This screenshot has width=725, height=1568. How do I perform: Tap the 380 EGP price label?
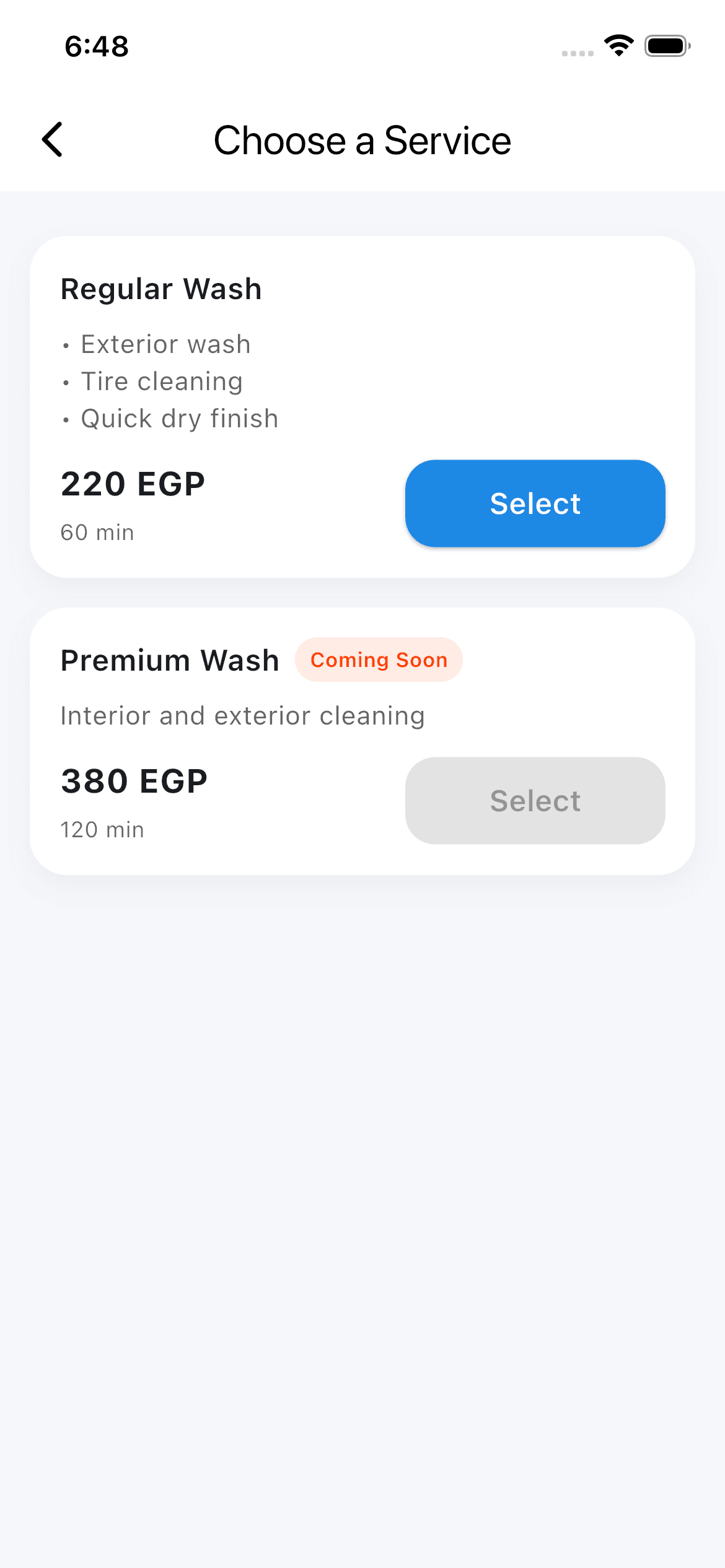pyautogui.click(x=133, y=781)
